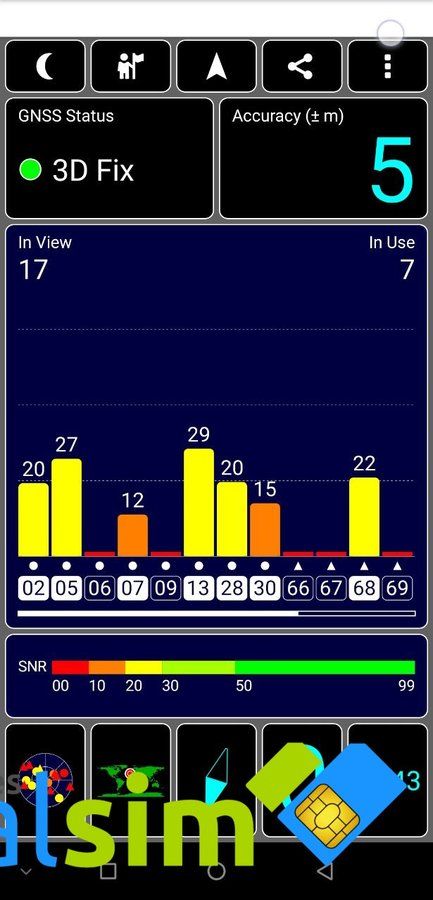
Task: Open the Accuracy panel
Action: [x=323, y=158]
